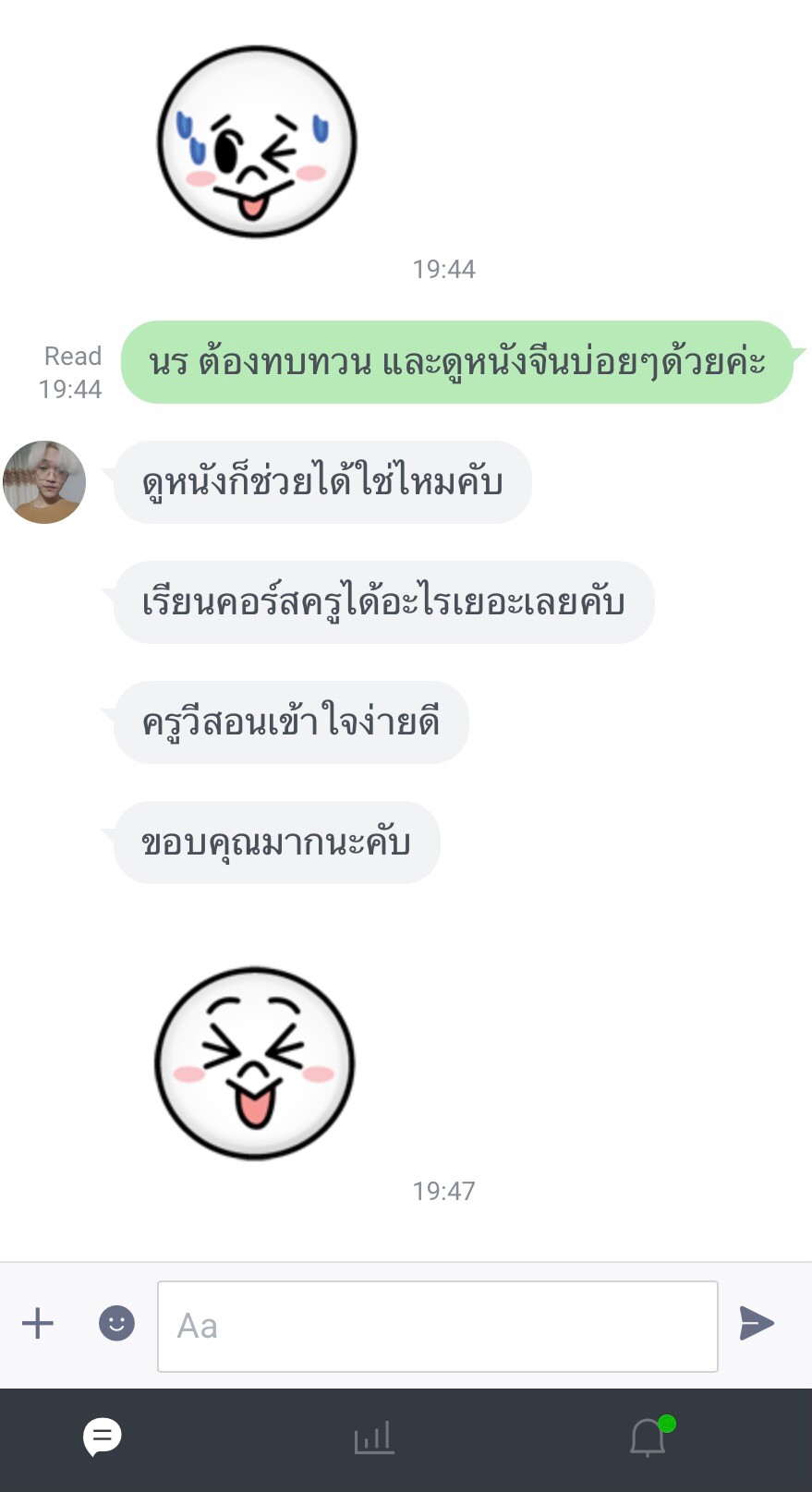View the sender's profile picture
Screen dimensions: 812x1492
point(44,482)
